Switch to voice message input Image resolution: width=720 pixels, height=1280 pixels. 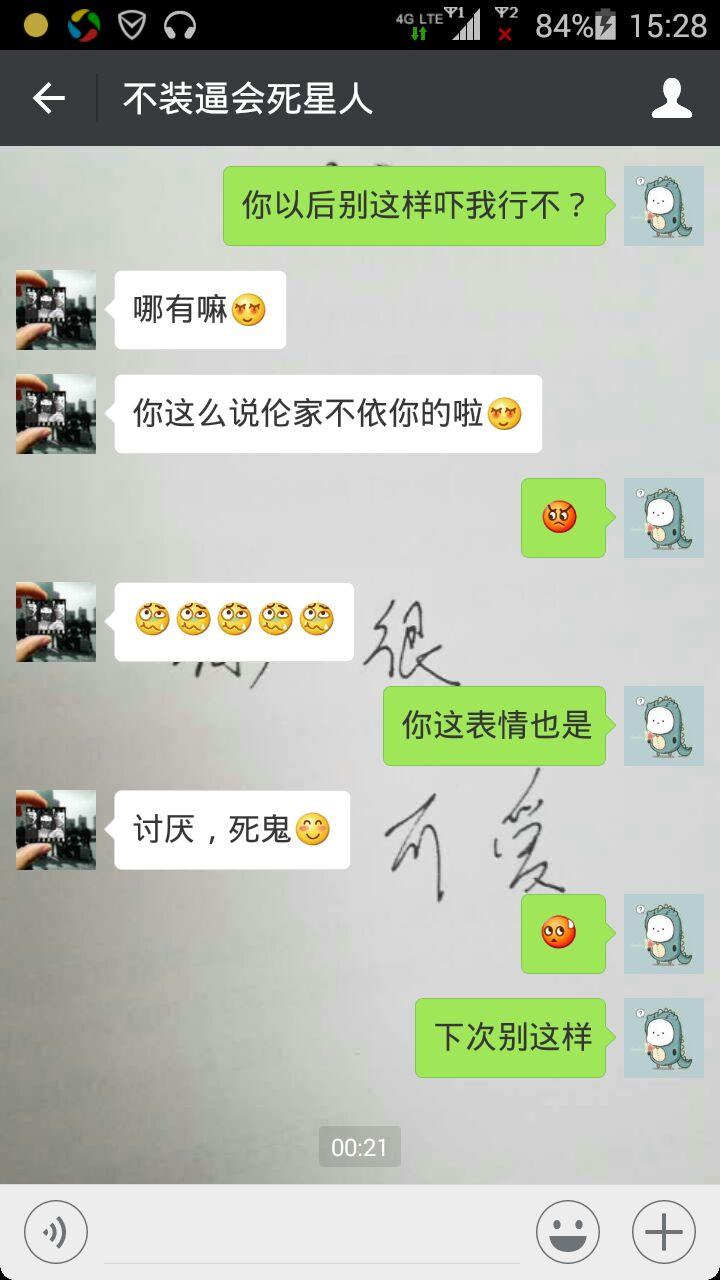tap(56, 1232)
